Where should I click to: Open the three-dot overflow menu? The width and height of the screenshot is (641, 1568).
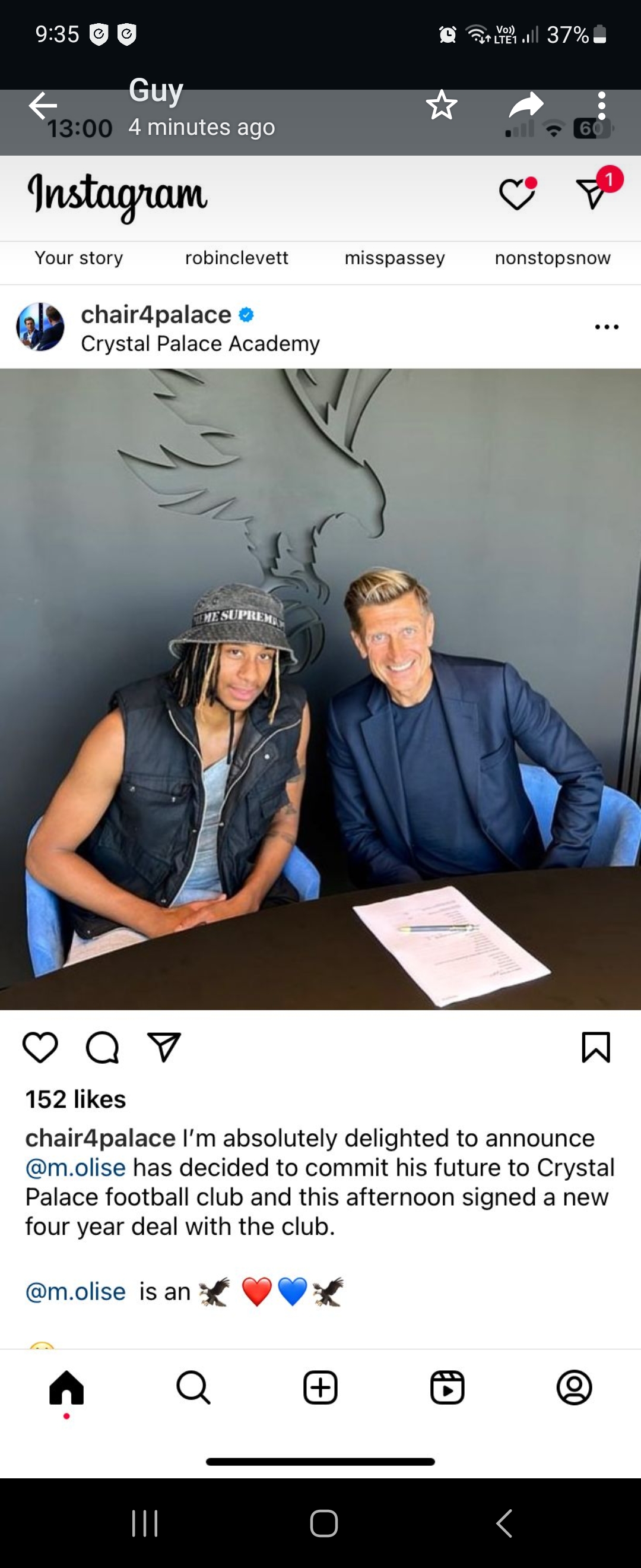coord(601,106)
